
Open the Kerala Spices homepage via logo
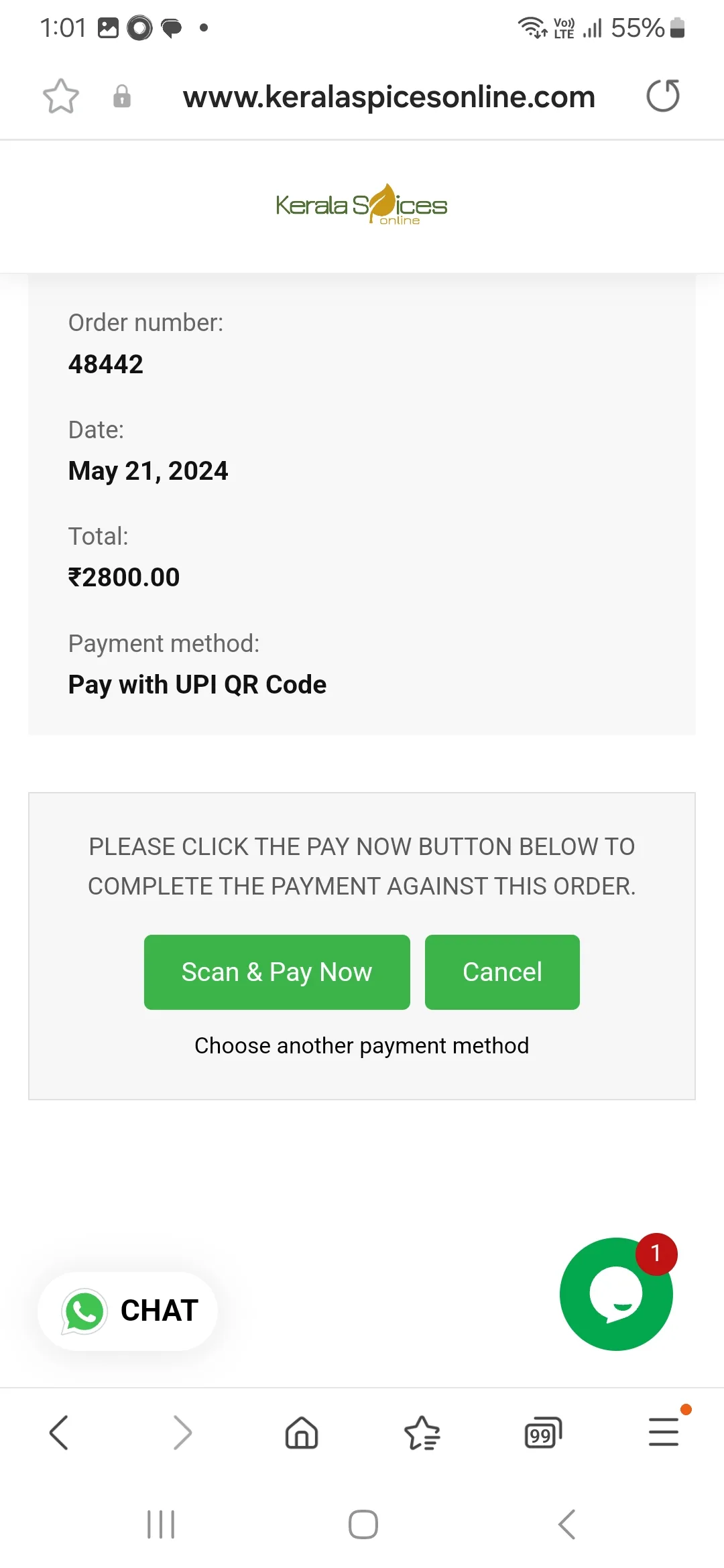(362, 204)
